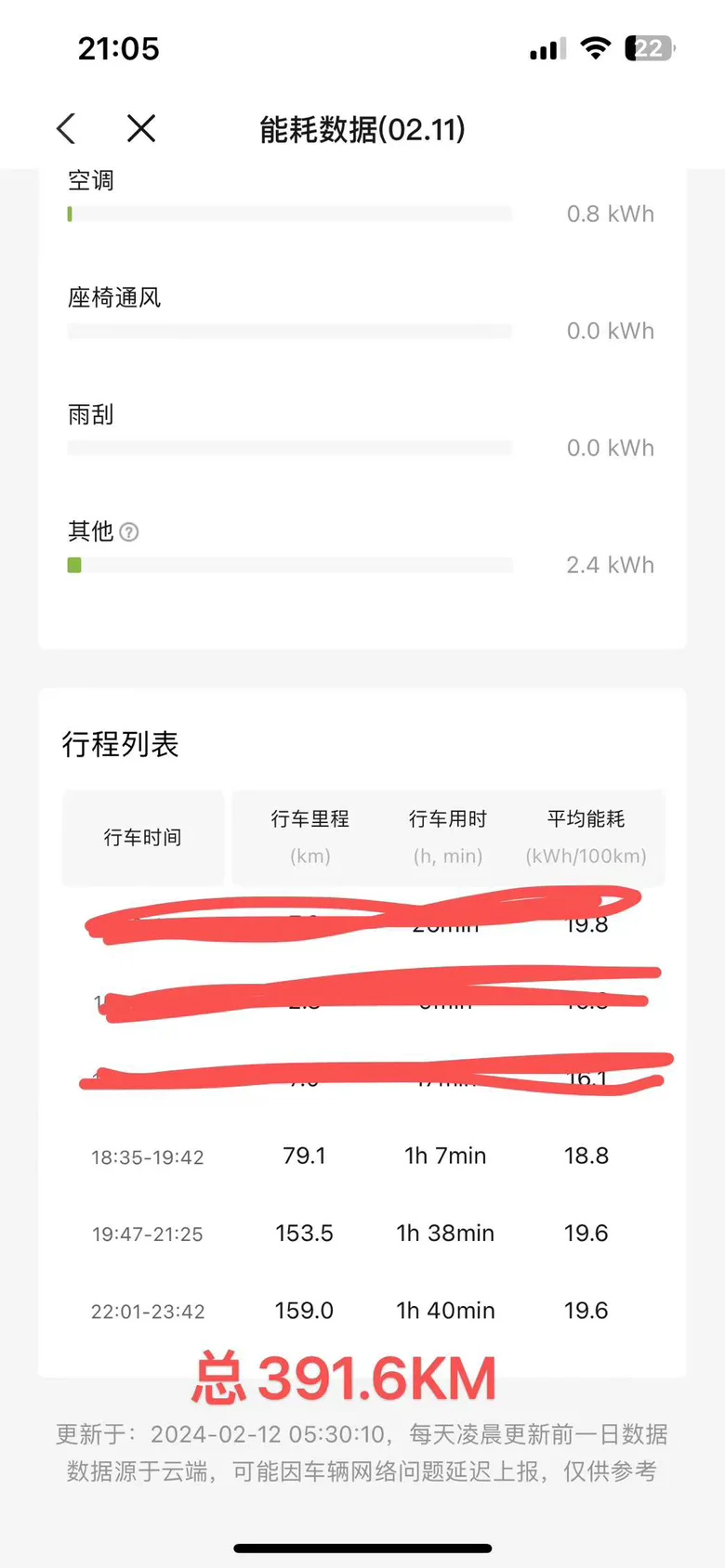This screenshot has height=1568, width=725.
Task: Open the help icon next to 其他
Action: point(129,532)
